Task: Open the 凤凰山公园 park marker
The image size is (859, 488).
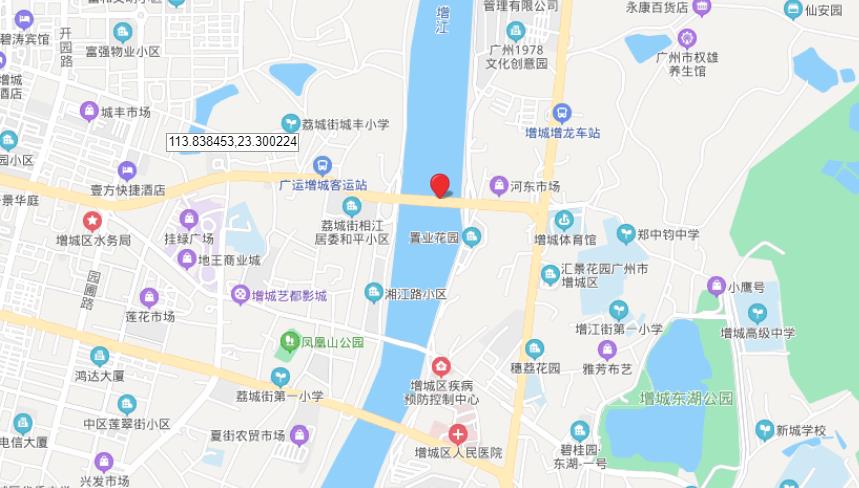Action: pos(289,342)
